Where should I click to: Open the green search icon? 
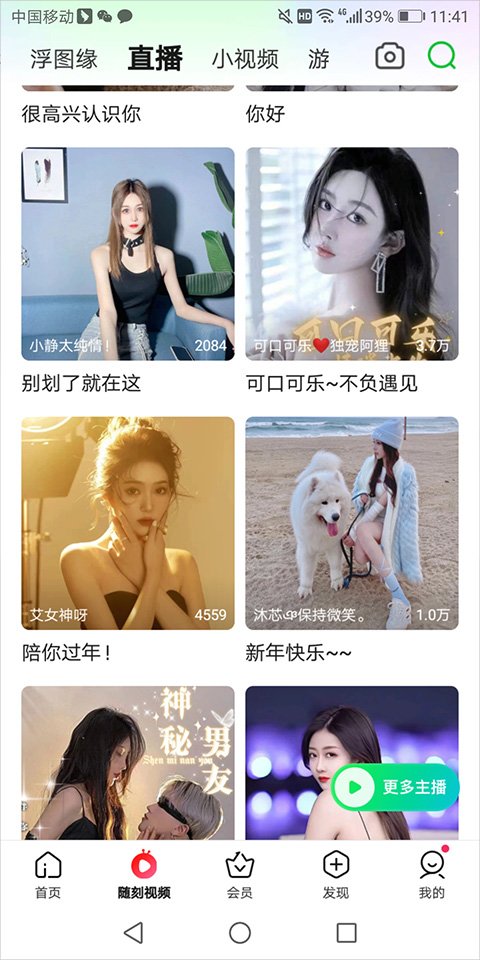441,56
